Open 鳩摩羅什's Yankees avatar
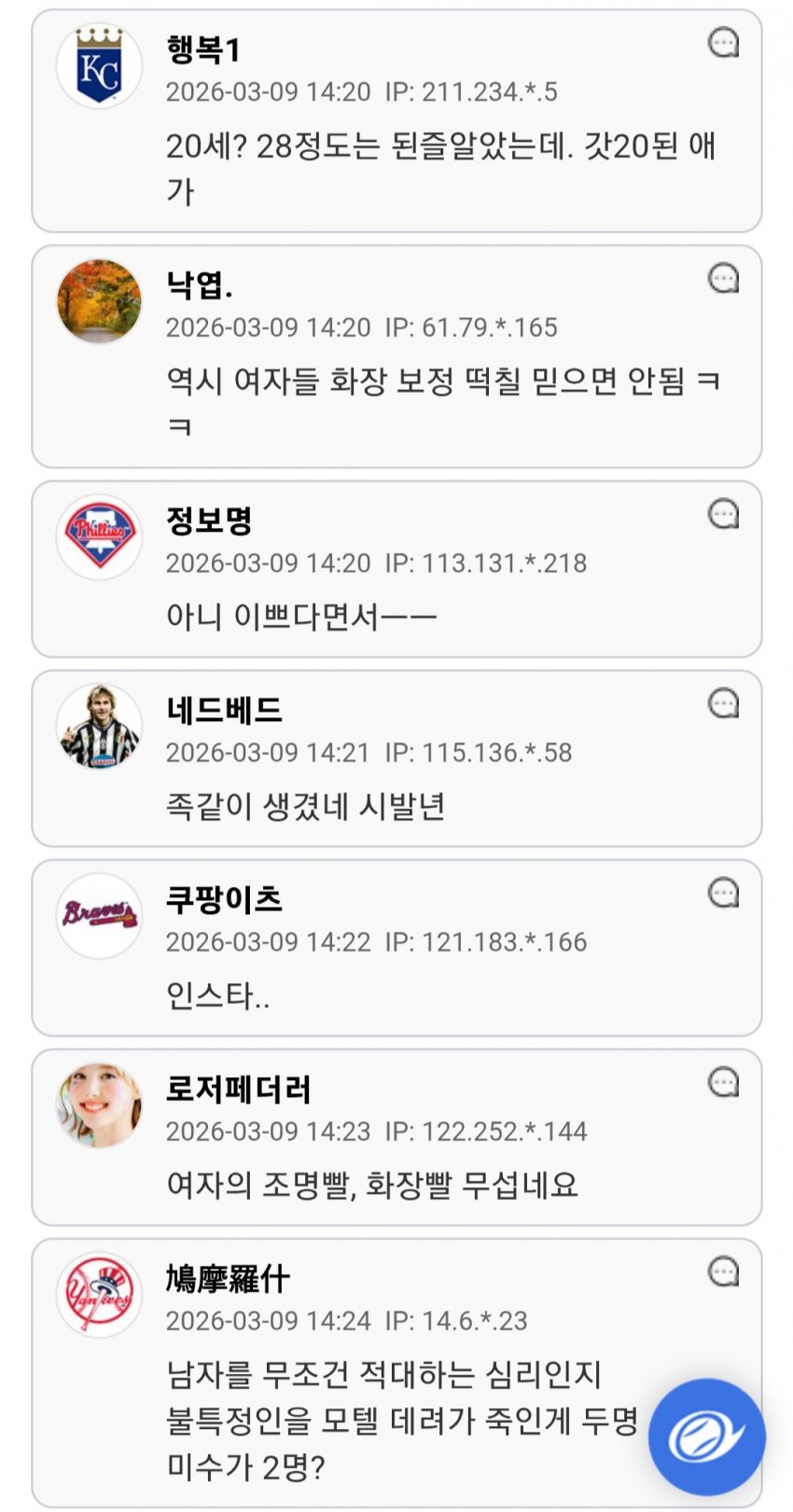This screenshot has width=793, height=1512. point(99,1295)
